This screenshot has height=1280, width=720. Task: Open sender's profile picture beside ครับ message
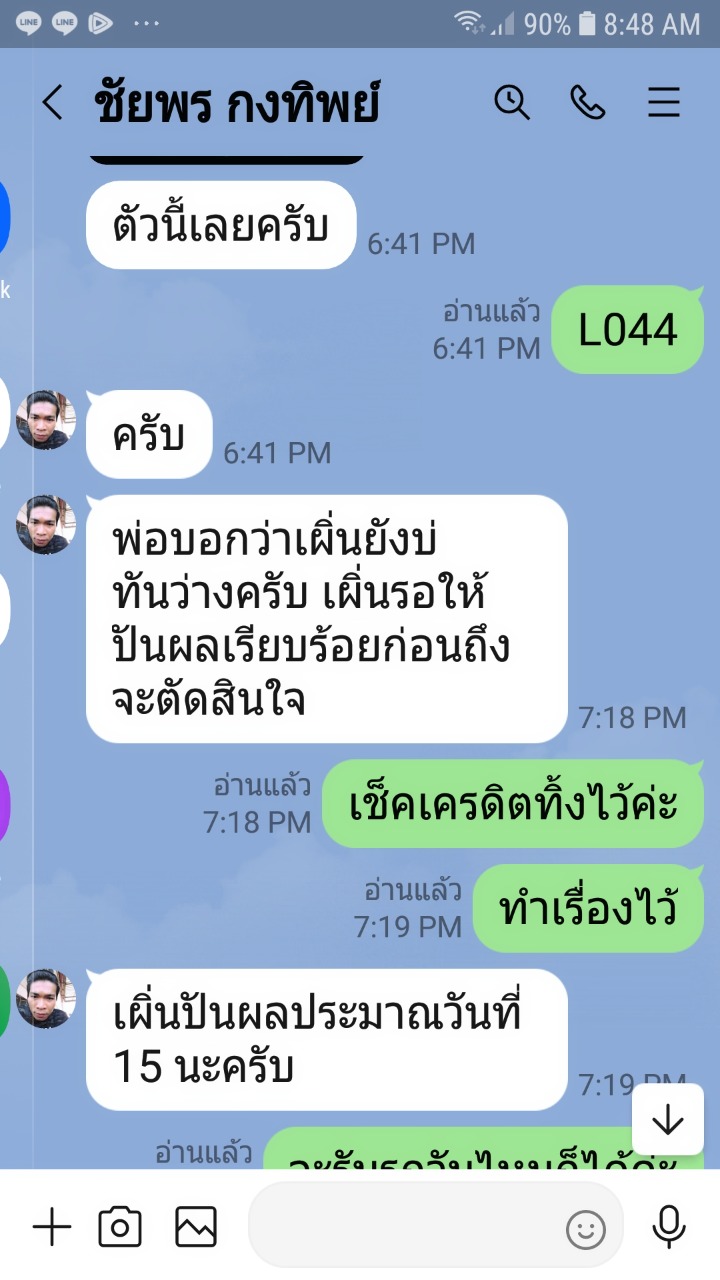[x=46, y=420]
